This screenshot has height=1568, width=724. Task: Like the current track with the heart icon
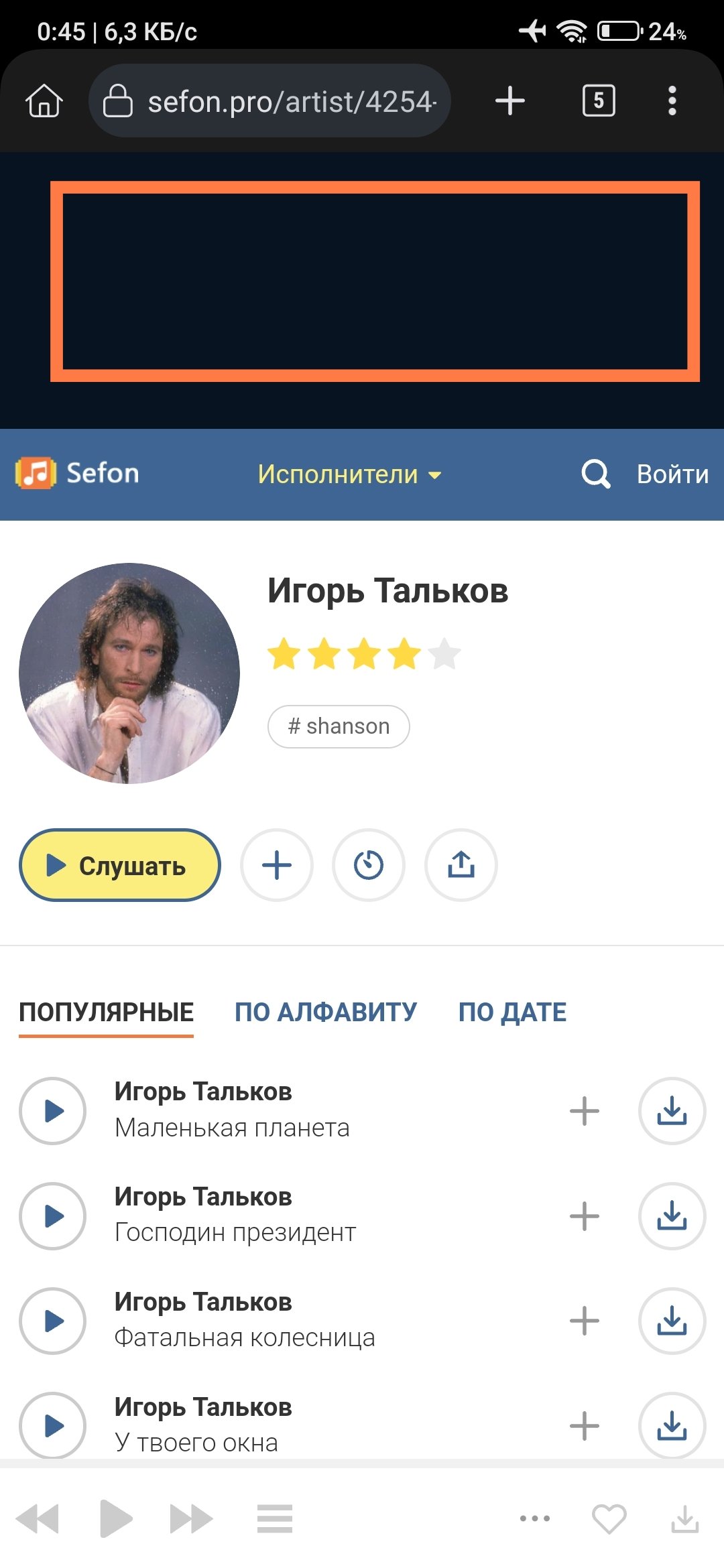[x=609, y=1518]
